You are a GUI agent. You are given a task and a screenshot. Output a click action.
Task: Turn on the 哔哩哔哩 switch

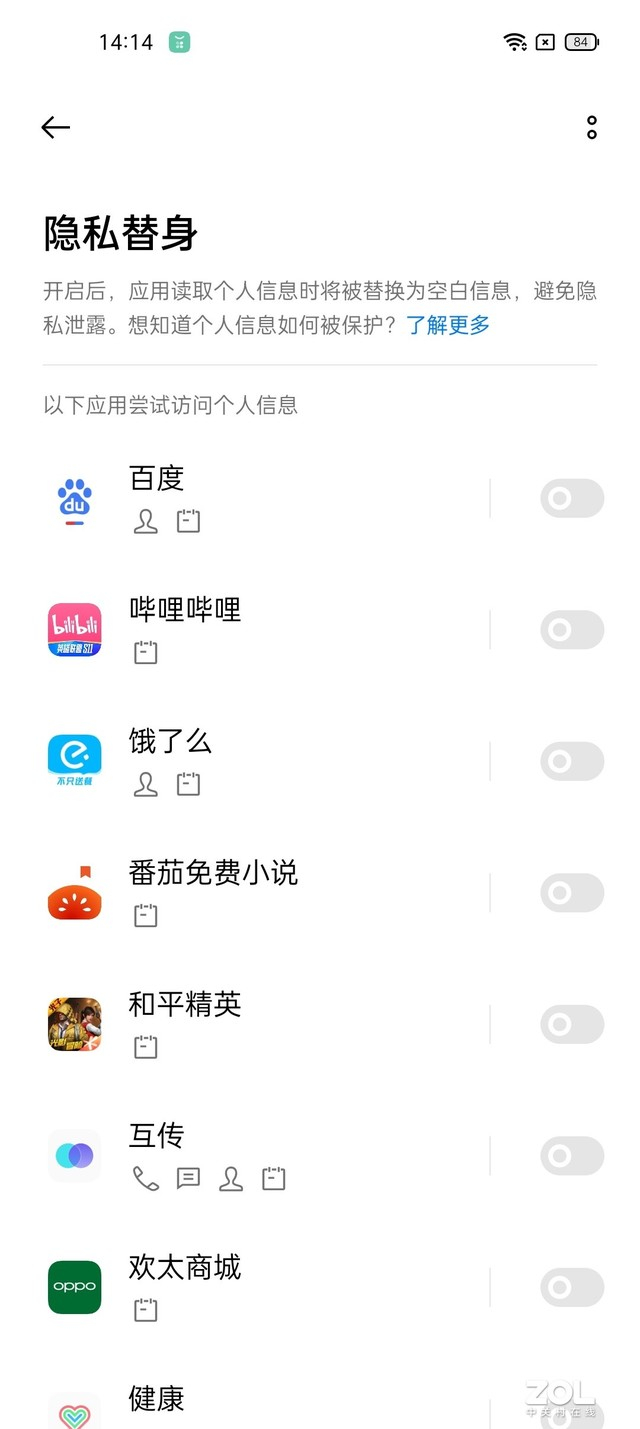[571, 630]
